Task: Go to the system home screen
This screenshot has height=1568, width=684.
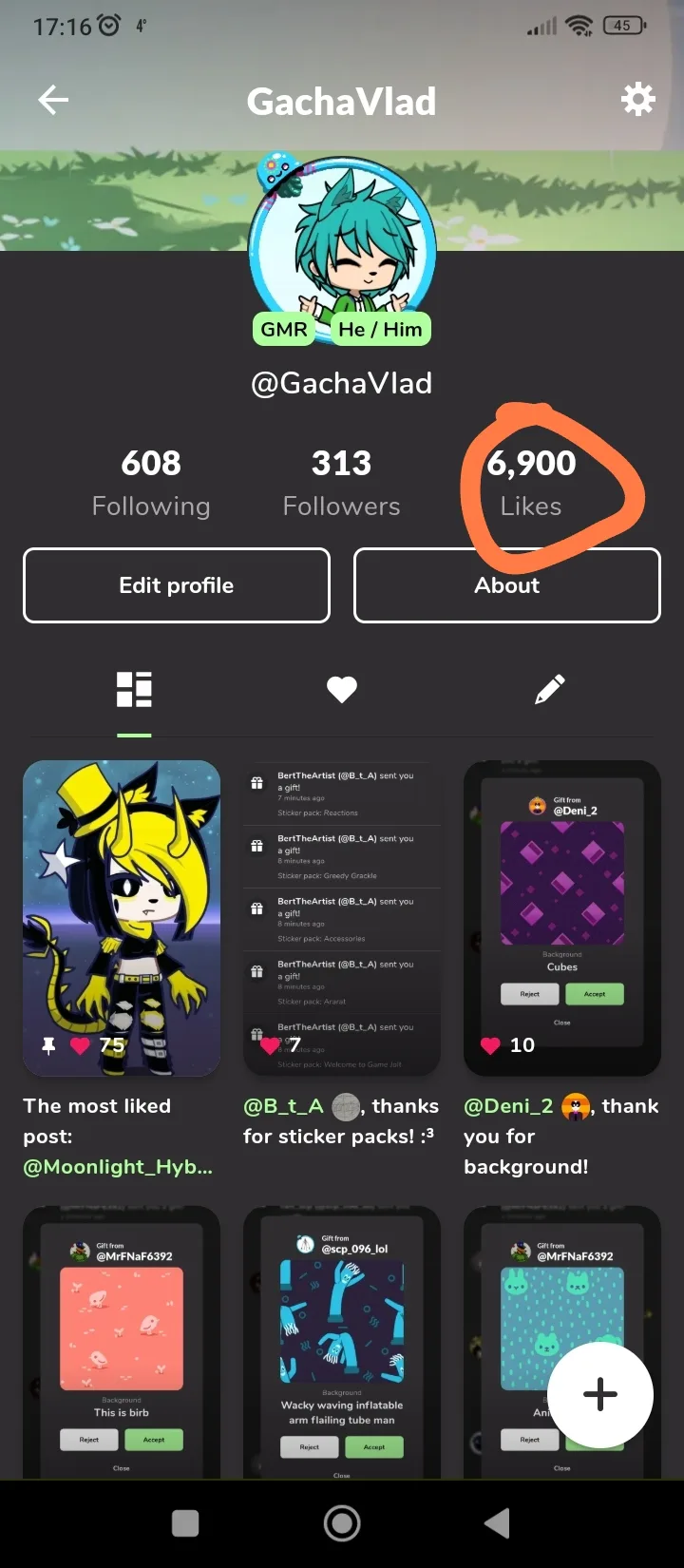Action: click(342, 1523)
